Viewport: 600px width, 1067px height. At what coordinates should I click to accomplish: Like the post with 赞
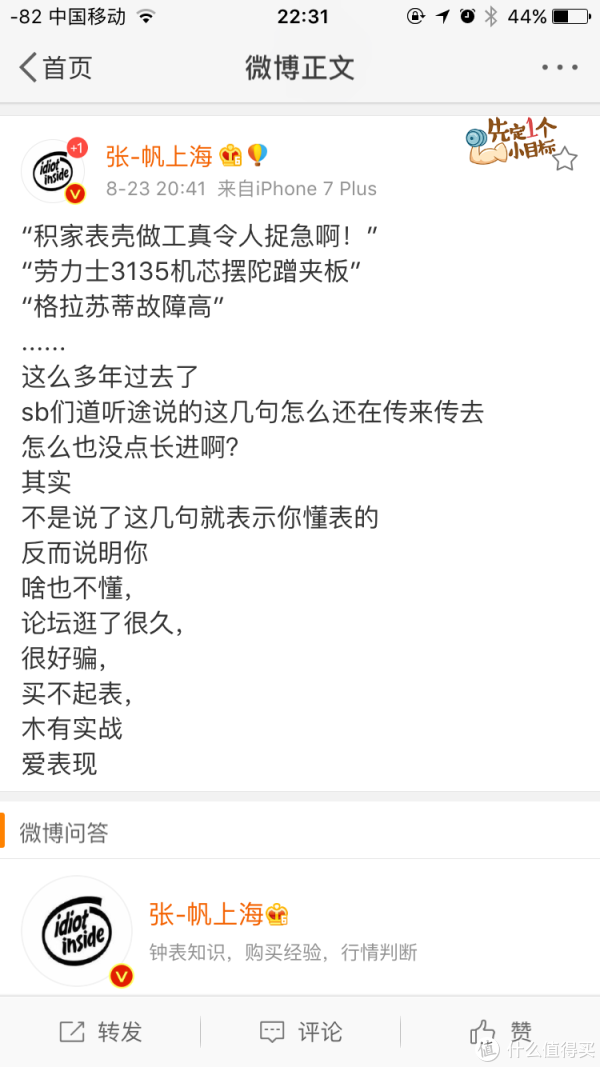(x=501, y=1032)
